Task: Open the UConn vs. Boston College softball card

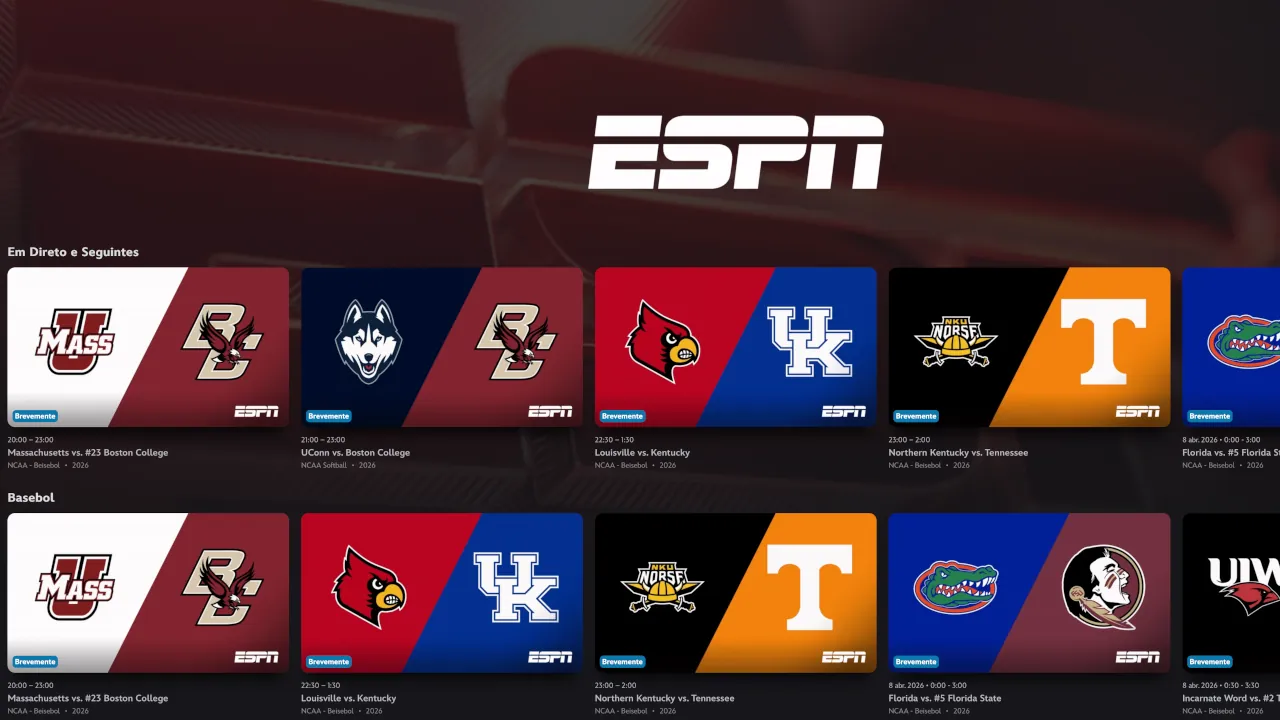Action: point(442,347)
